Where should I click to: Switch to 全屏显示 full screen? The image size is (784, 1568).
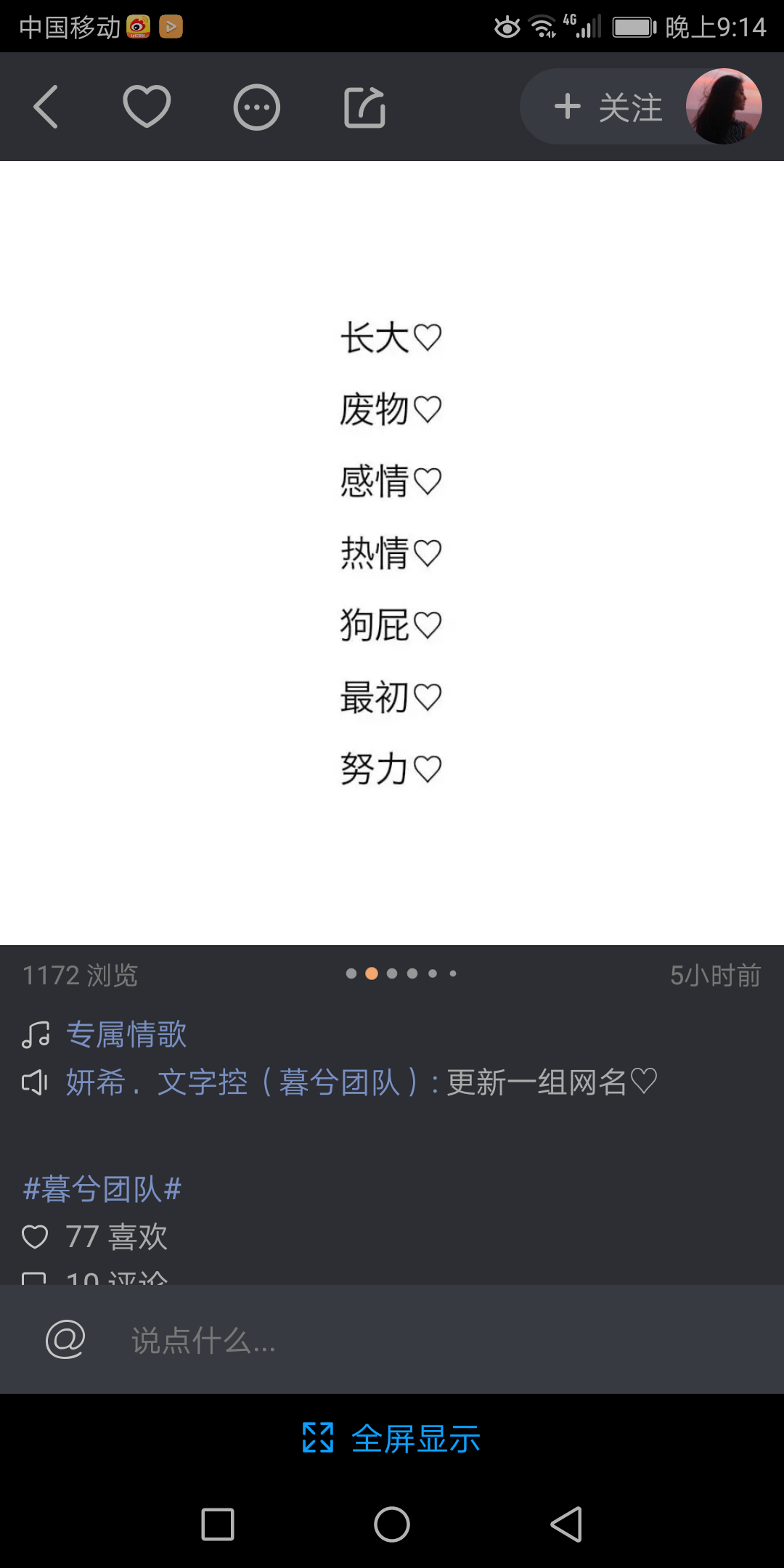point(392,1438)
